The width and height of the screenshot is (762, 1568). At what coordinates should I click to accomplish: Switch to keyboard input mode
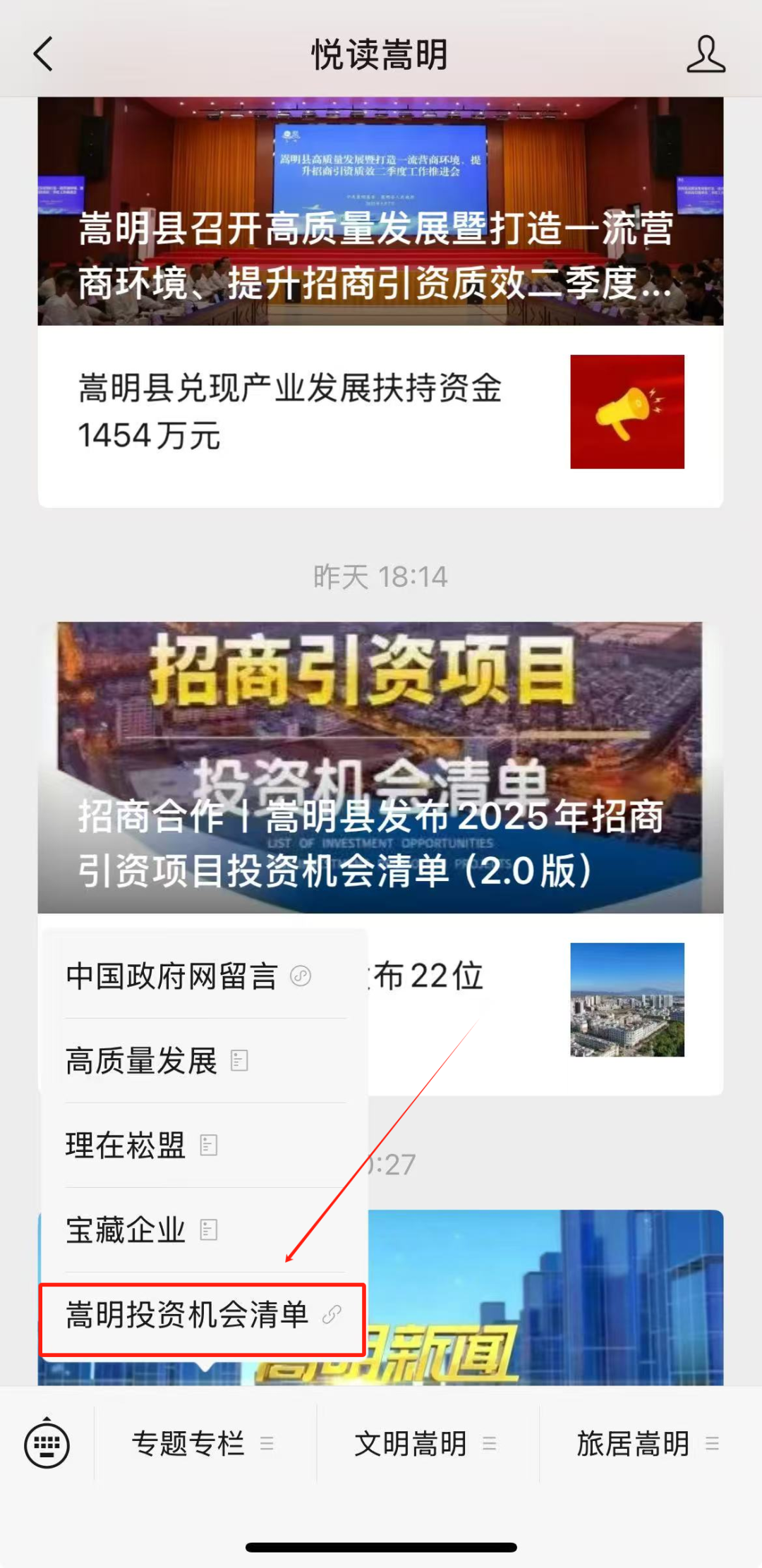(47, 1444)
